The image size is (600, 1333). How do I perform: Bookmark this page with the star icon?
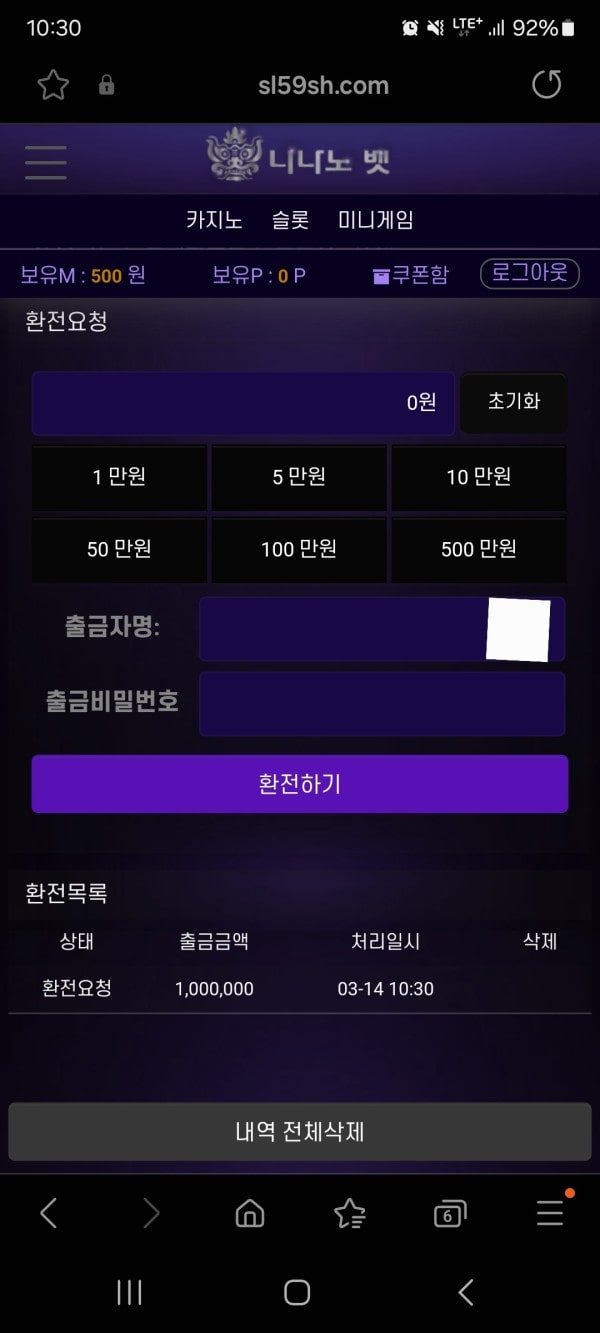(x=52, y=85)
